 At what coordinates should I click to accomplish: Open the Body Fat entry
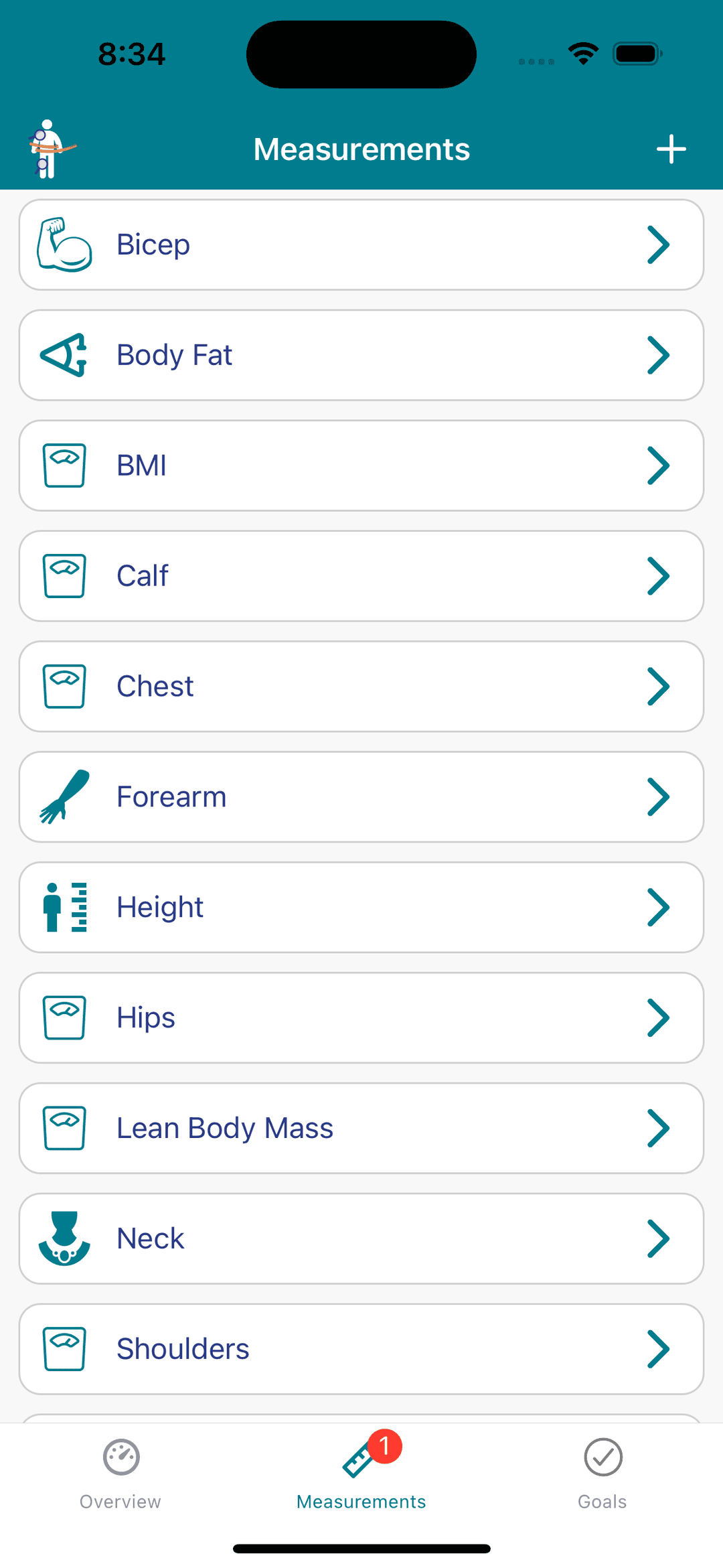pyautogui.click(x=361, y=355)
